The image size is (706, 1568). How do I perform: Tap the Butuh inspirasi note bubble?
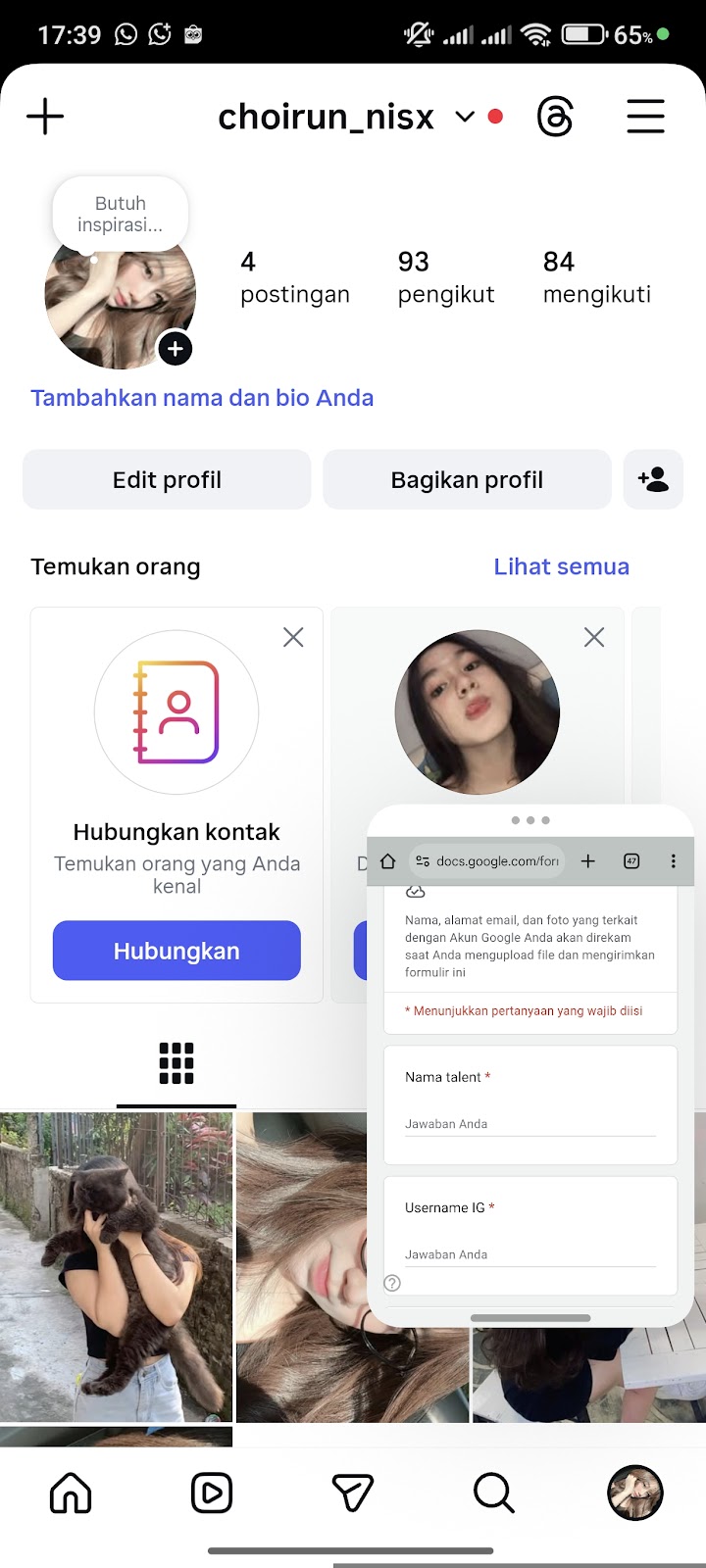click(x=120, y=214)
